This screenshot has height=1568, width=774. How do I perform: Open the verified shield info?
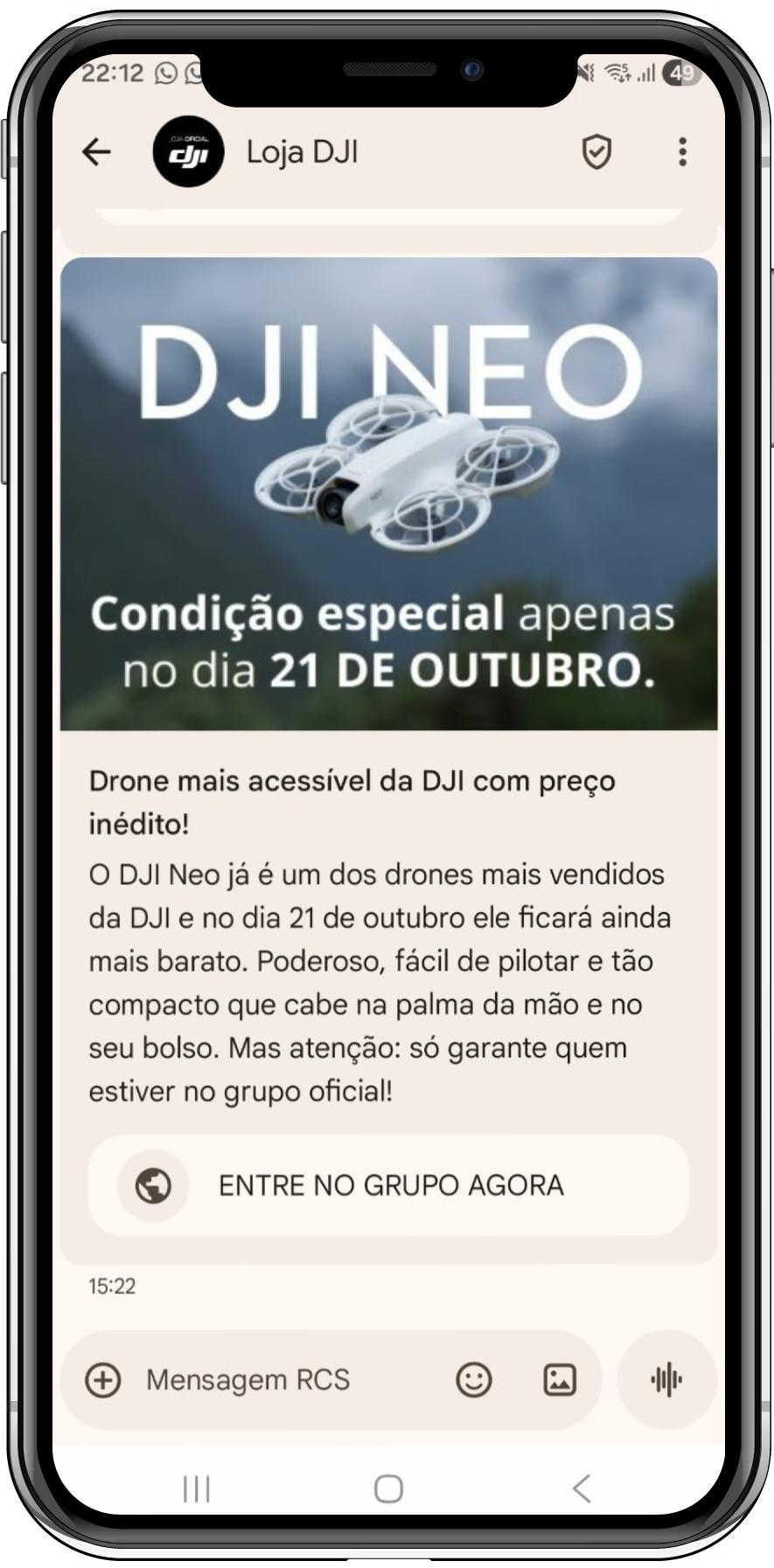coord(596,152)
